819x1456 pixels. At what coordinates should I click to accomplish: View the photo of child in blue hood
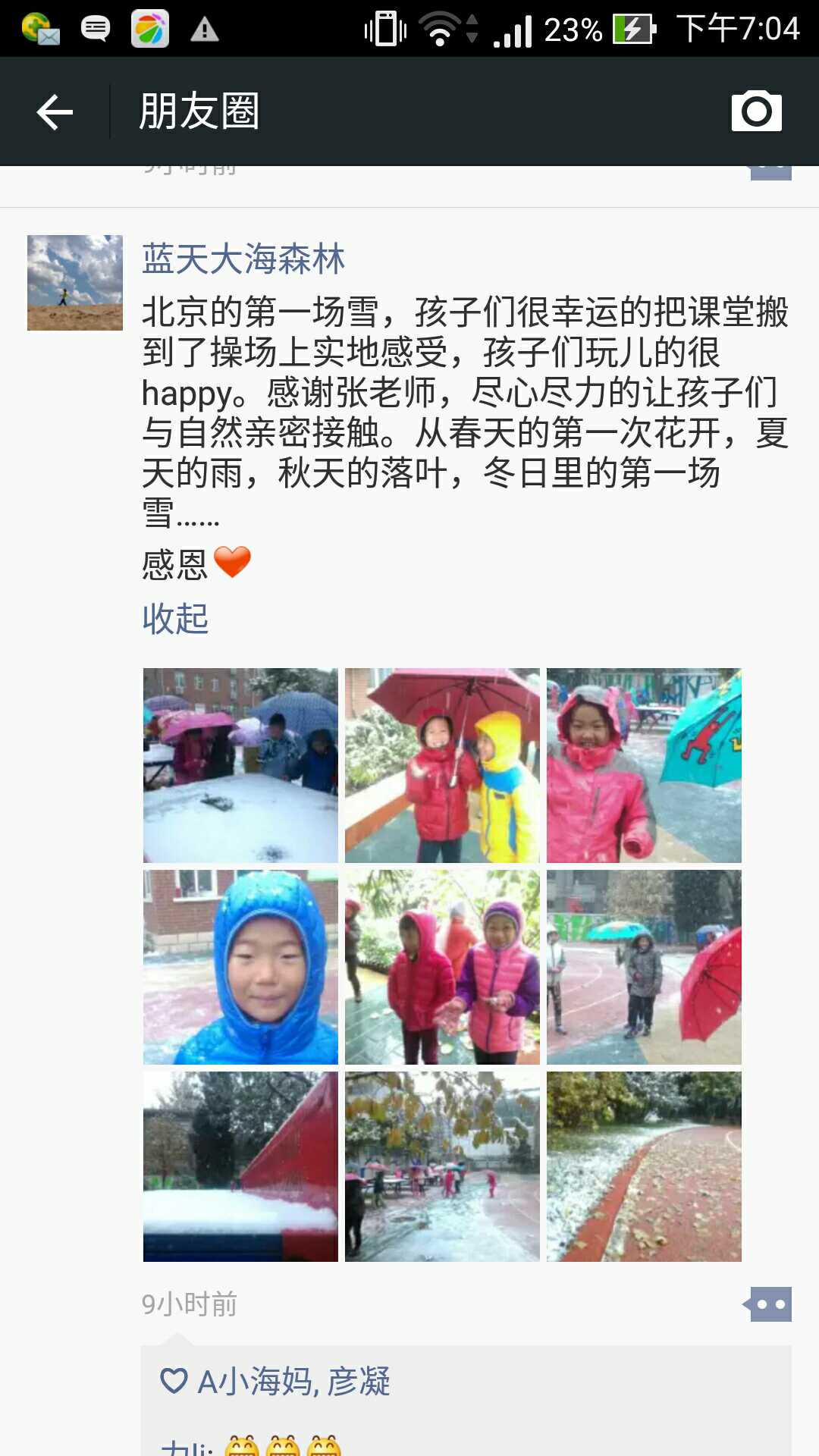tap(240, 967)
